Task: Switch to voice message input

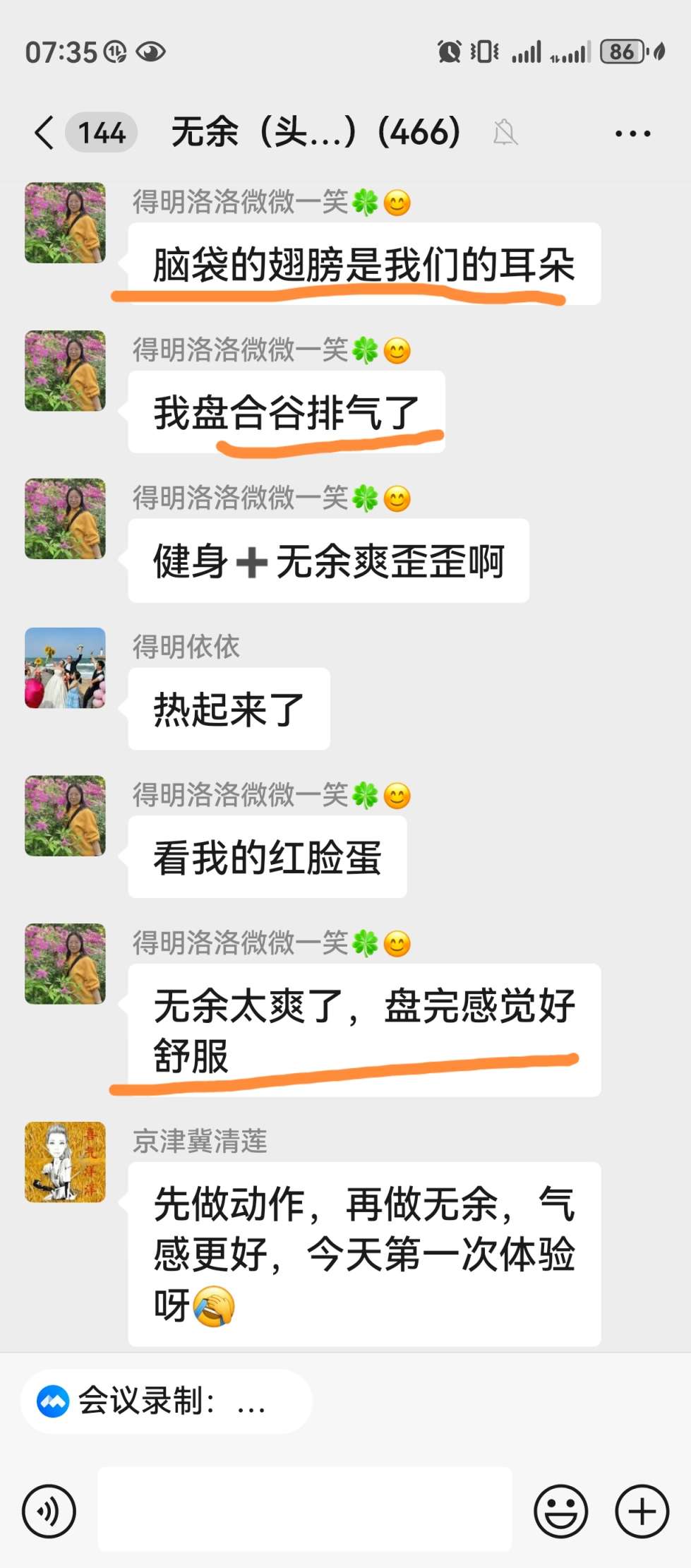Action: pos(49,1511)
